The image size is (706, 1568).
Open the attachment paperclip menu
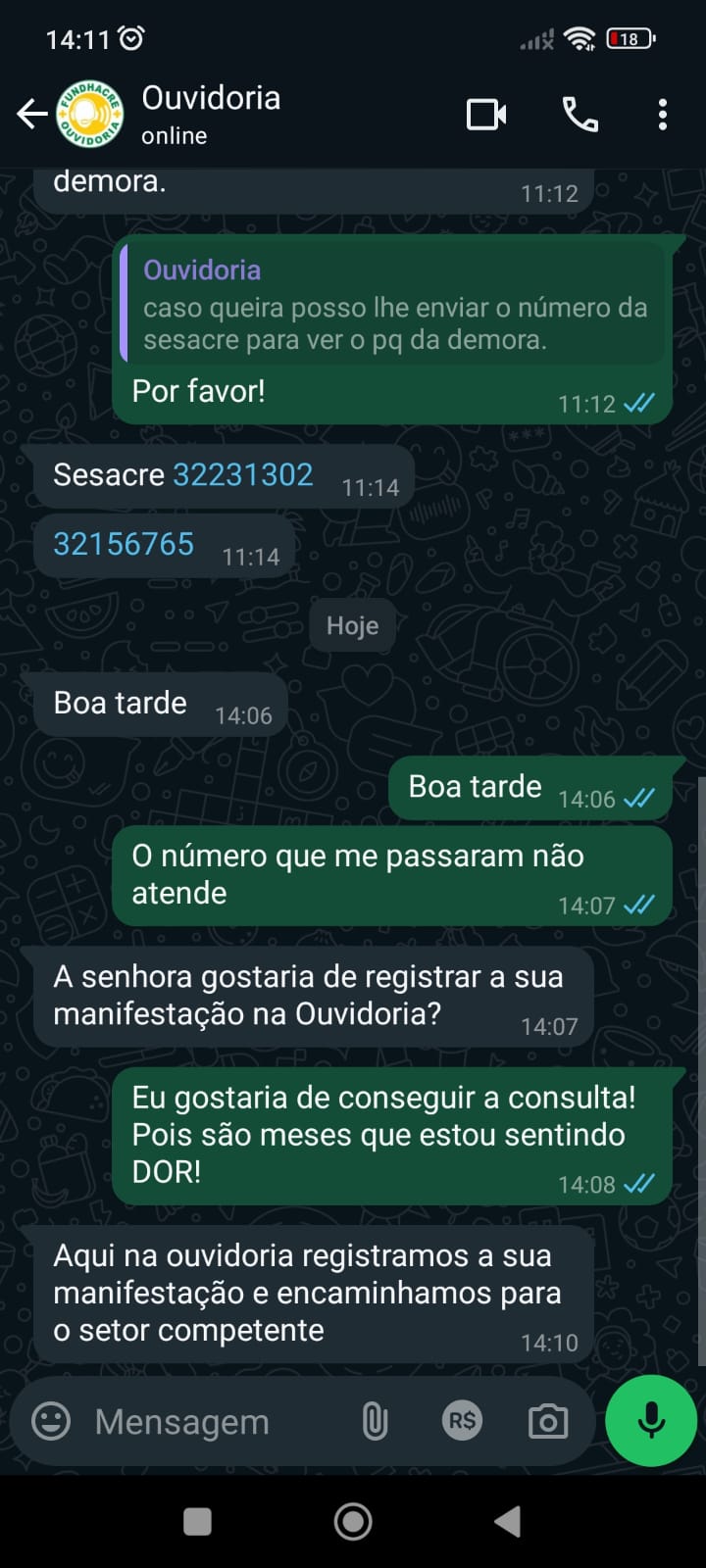[376, 1419]
